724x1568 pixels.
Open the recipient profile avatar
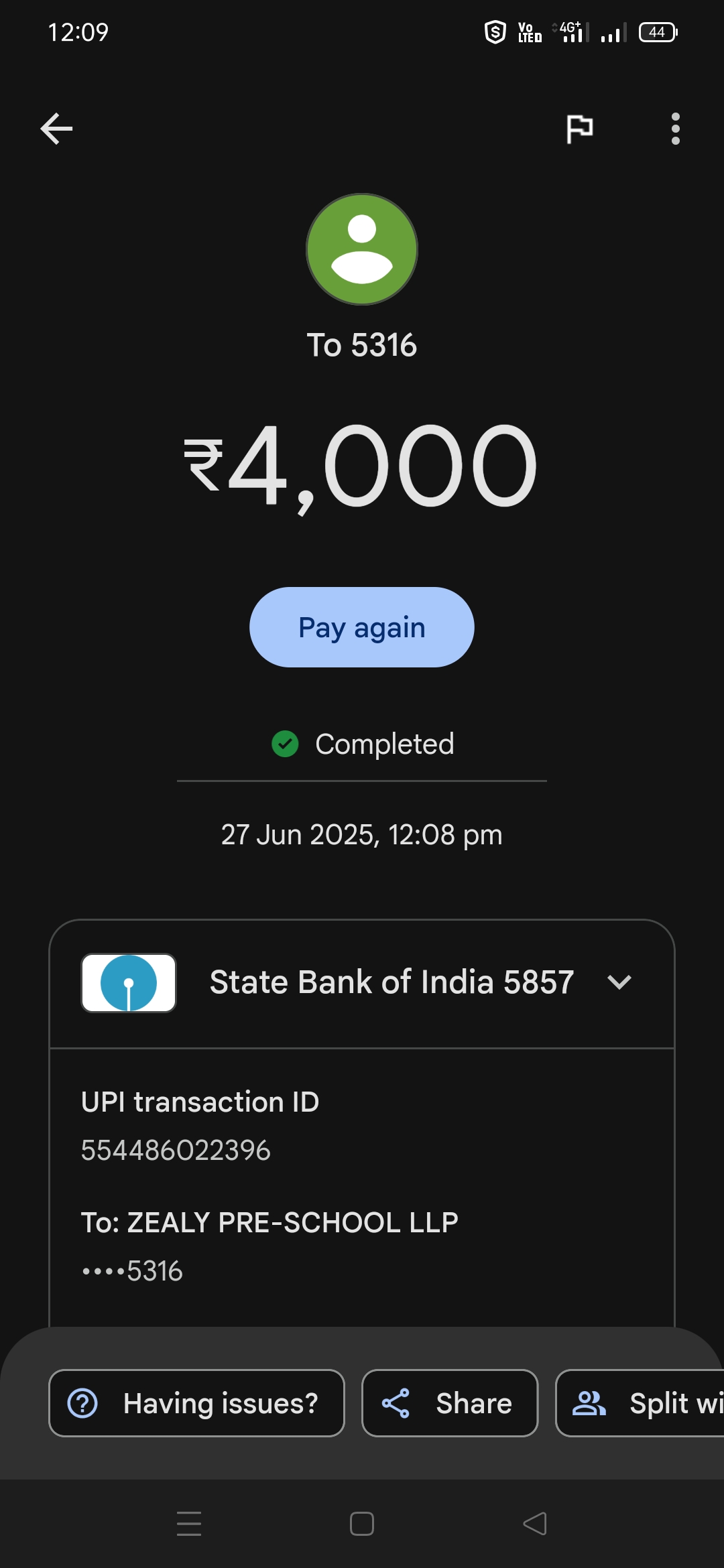click(362, 249)
